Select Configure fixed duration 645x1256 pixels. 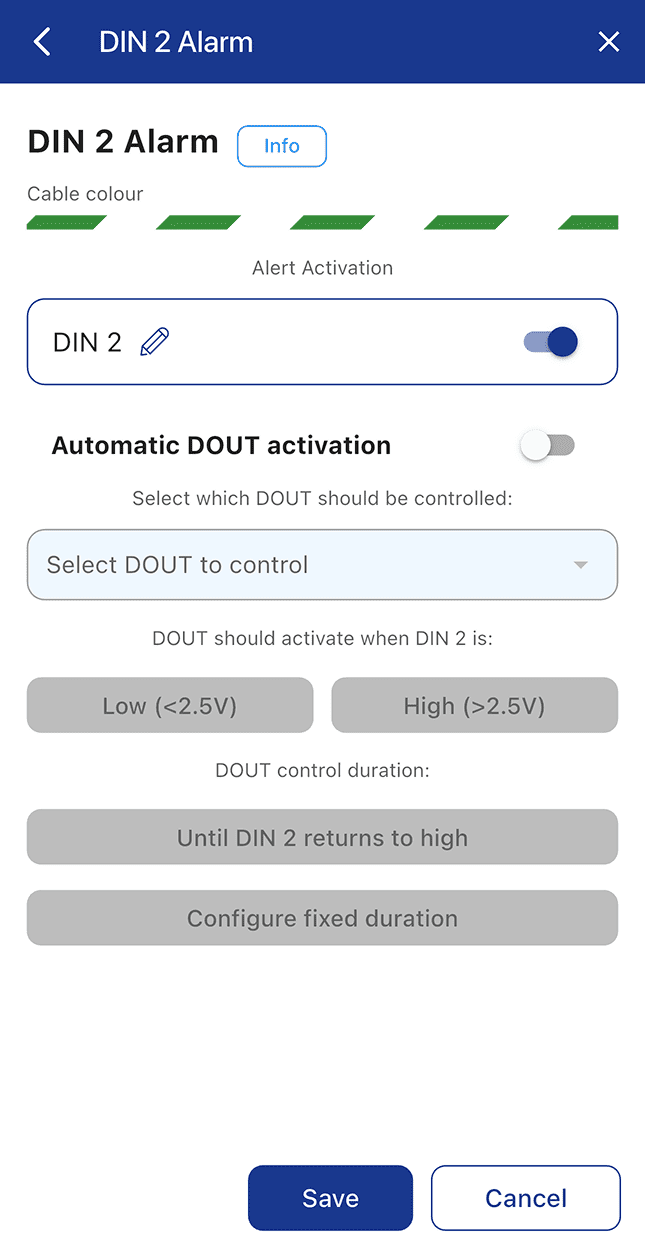point(322,918)
